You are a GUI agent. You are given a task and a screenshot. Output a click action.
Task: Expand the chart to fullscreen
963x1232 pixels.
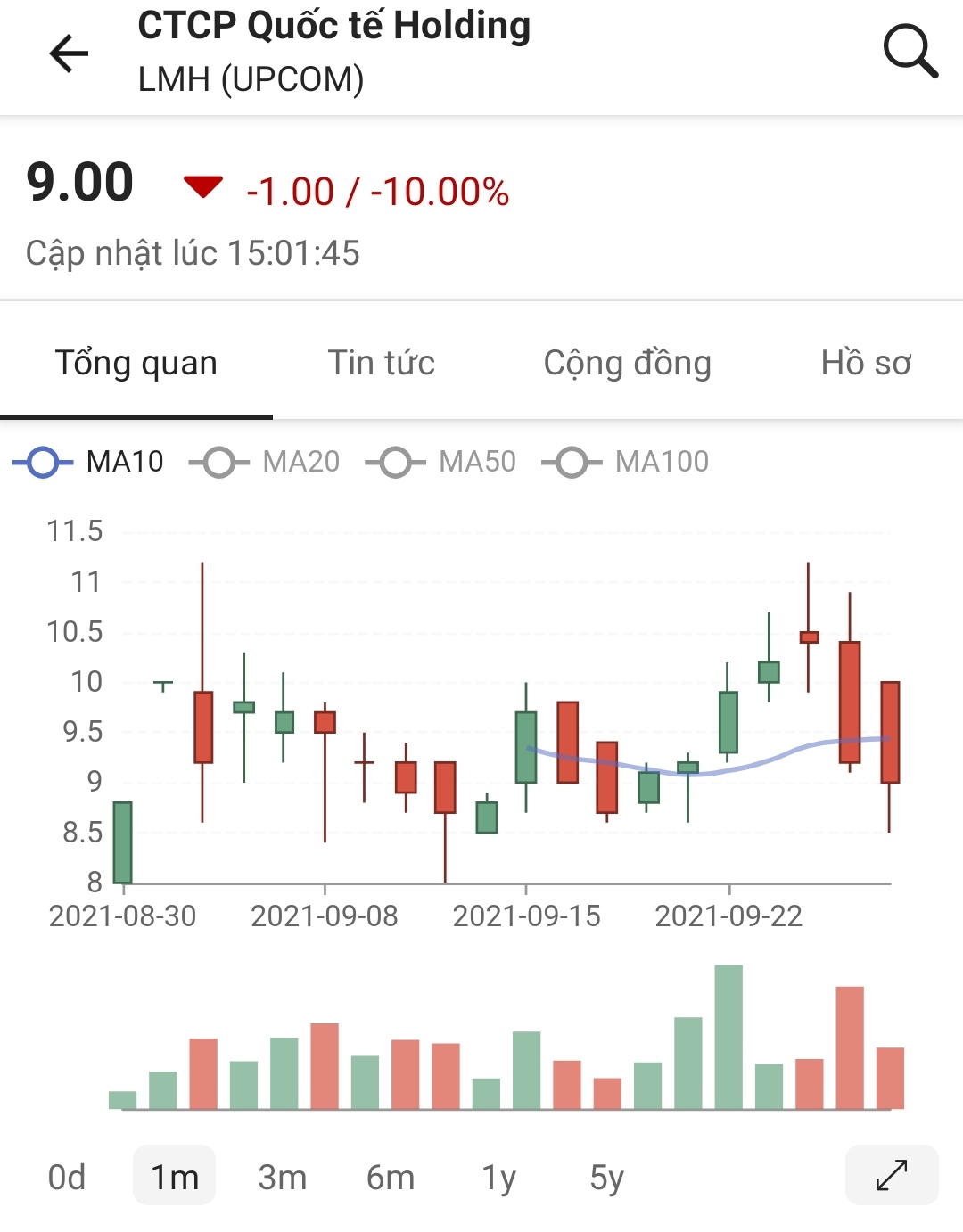(892, 1175)
